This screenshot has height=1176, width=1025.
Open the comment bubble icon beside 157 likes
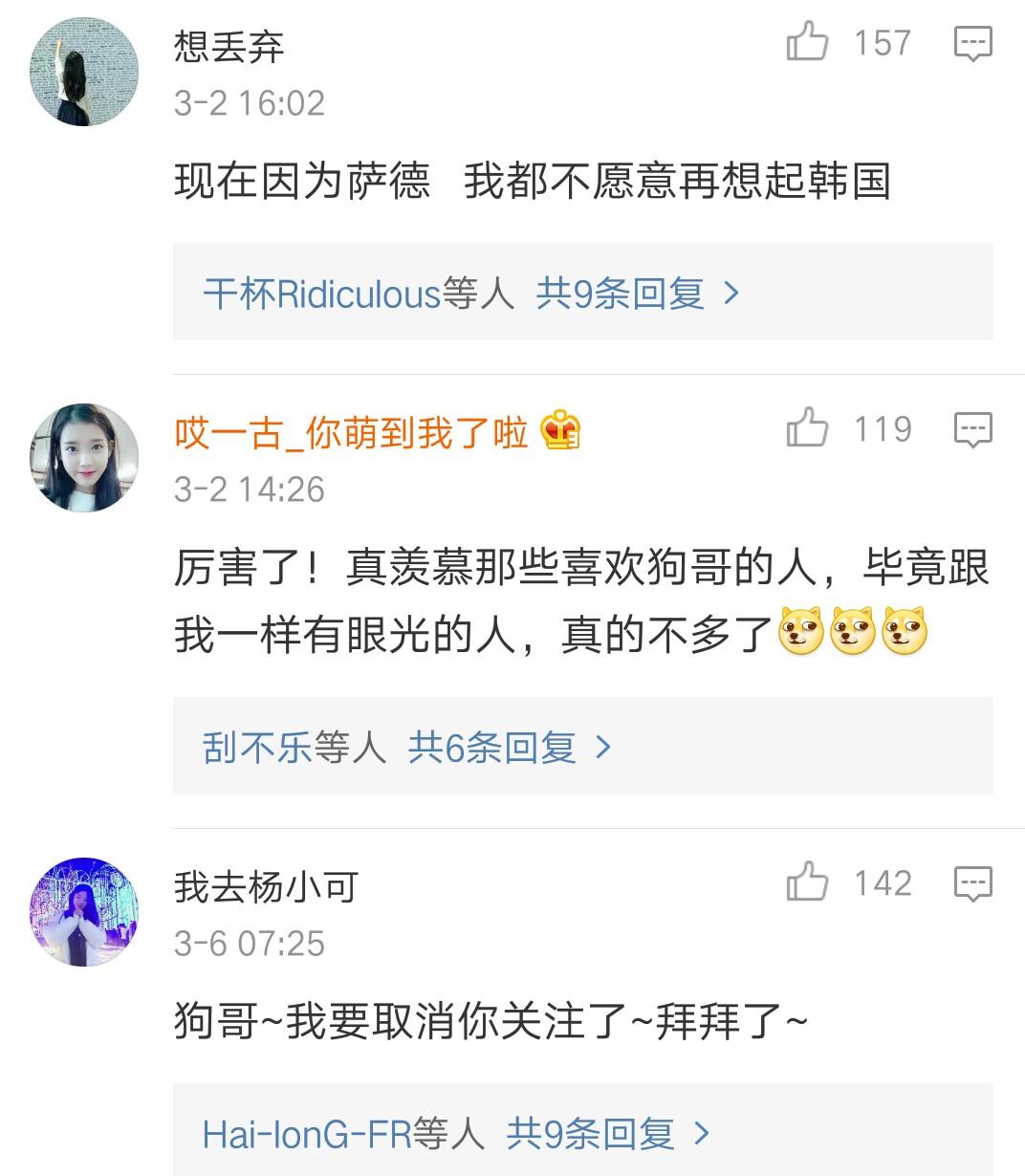coord(974,42)
